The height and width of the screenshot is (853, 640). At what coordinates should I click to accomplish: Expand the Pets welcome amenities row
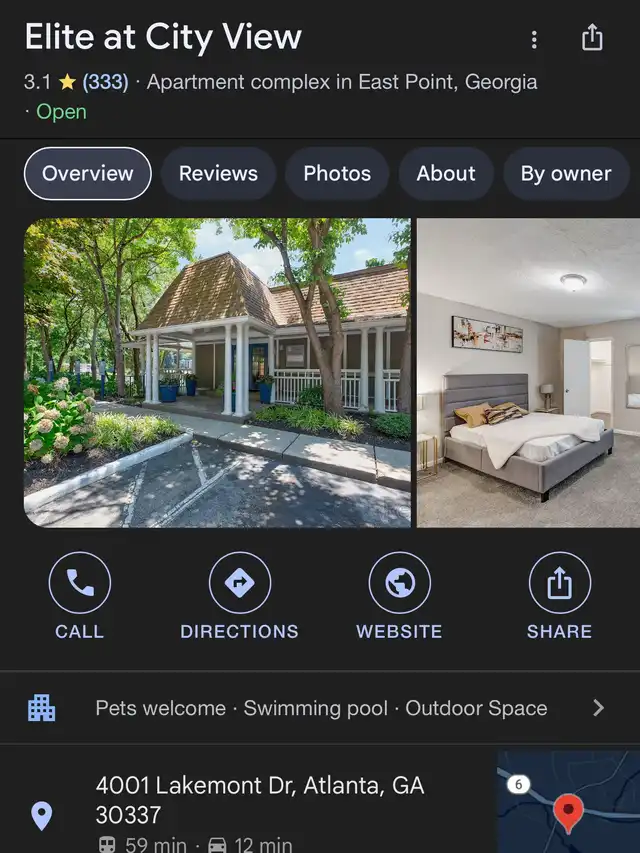320,708
